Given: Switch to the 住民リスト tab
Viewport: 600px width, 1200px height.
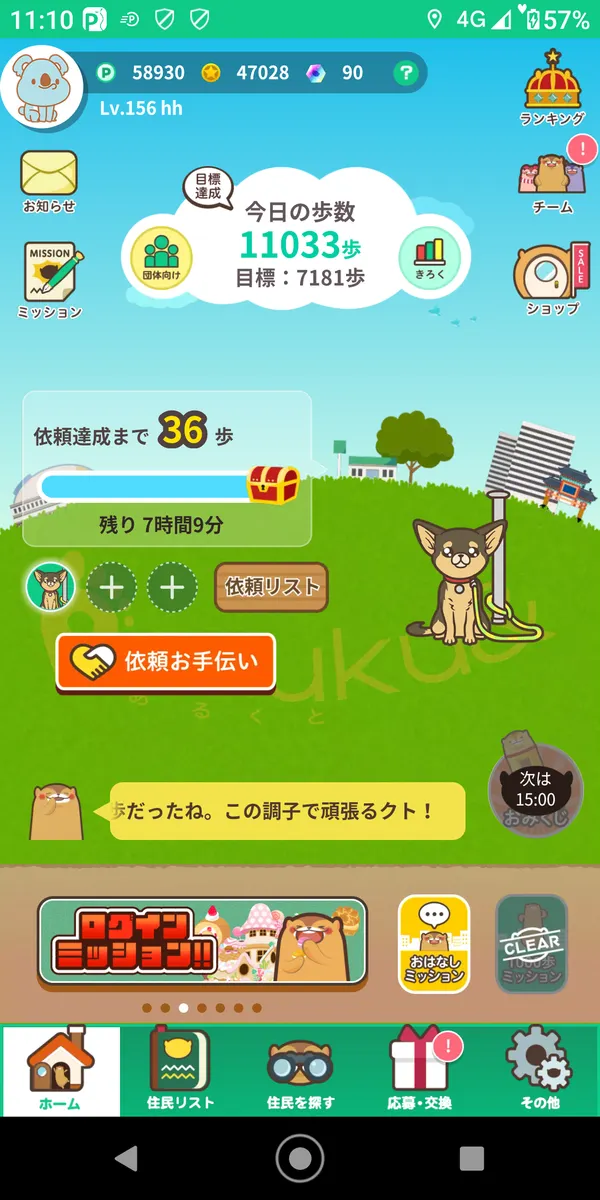Looking at the screenshot, I should [181, 1071].
